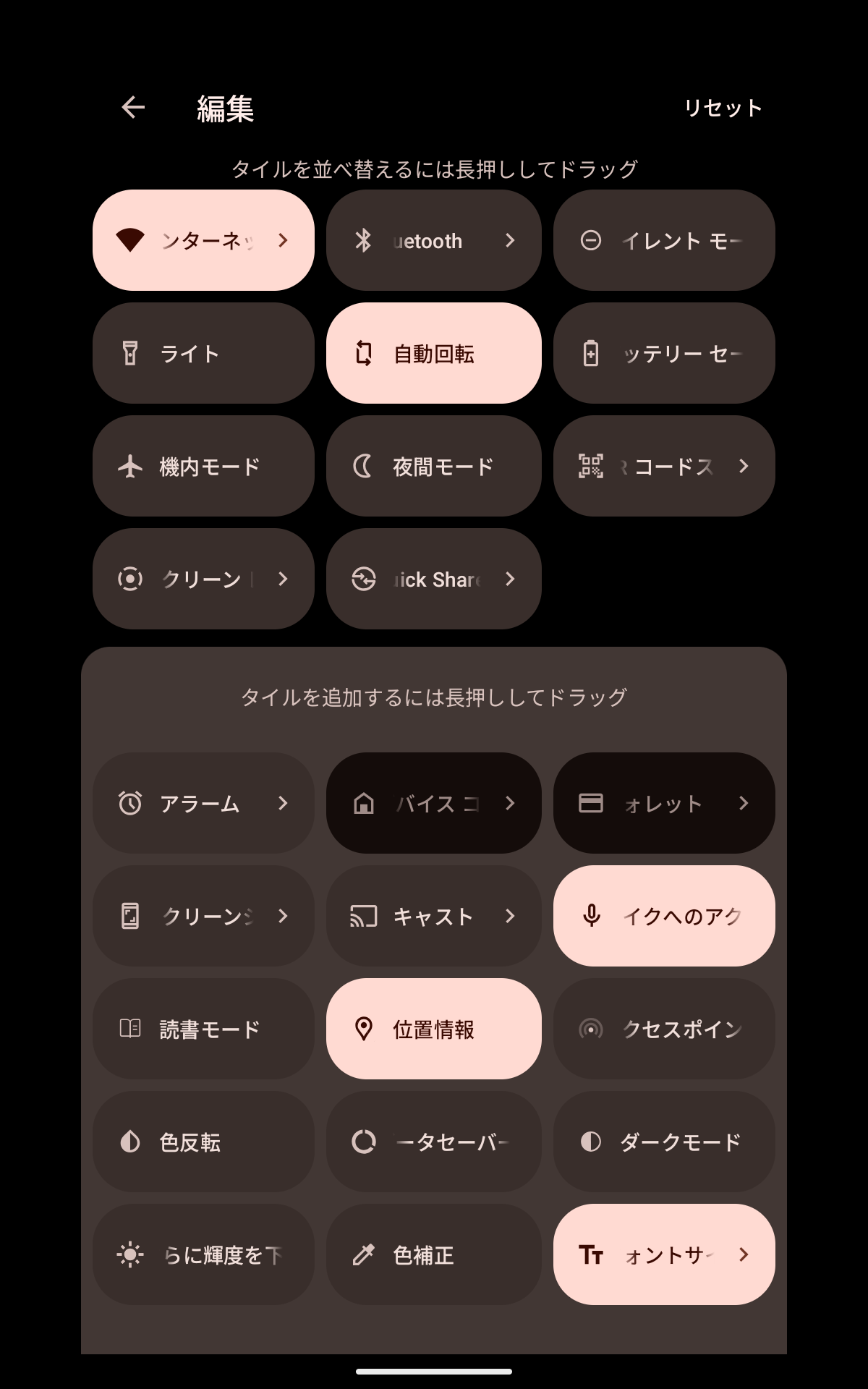Tap the キャスト tile

pyautogui.click(x=434, y=916)
